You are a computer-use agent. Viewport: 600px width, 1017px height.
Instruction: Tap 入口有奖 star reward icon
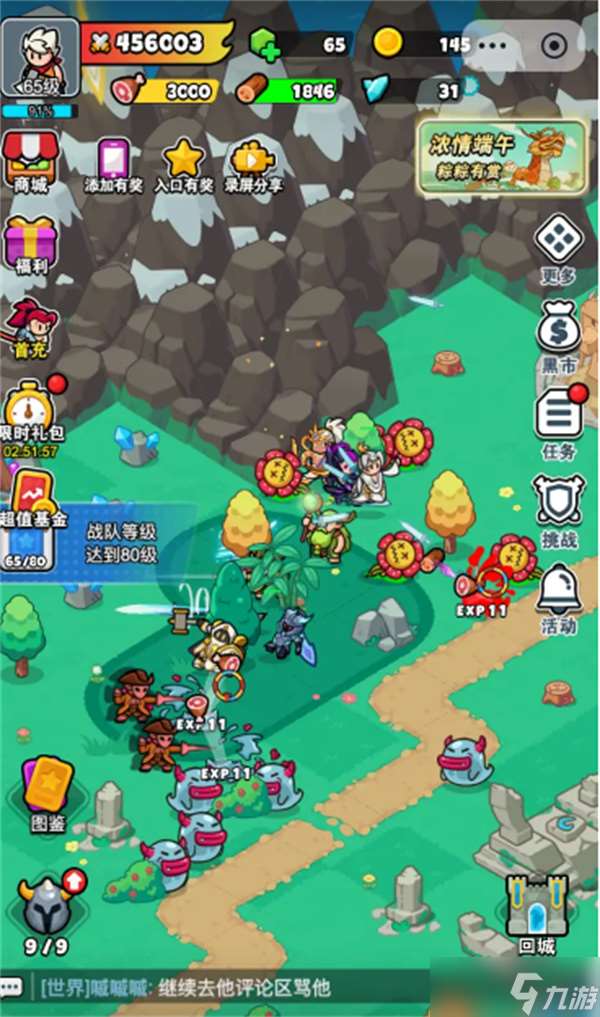pyautogui.click(x=183, y=163)
